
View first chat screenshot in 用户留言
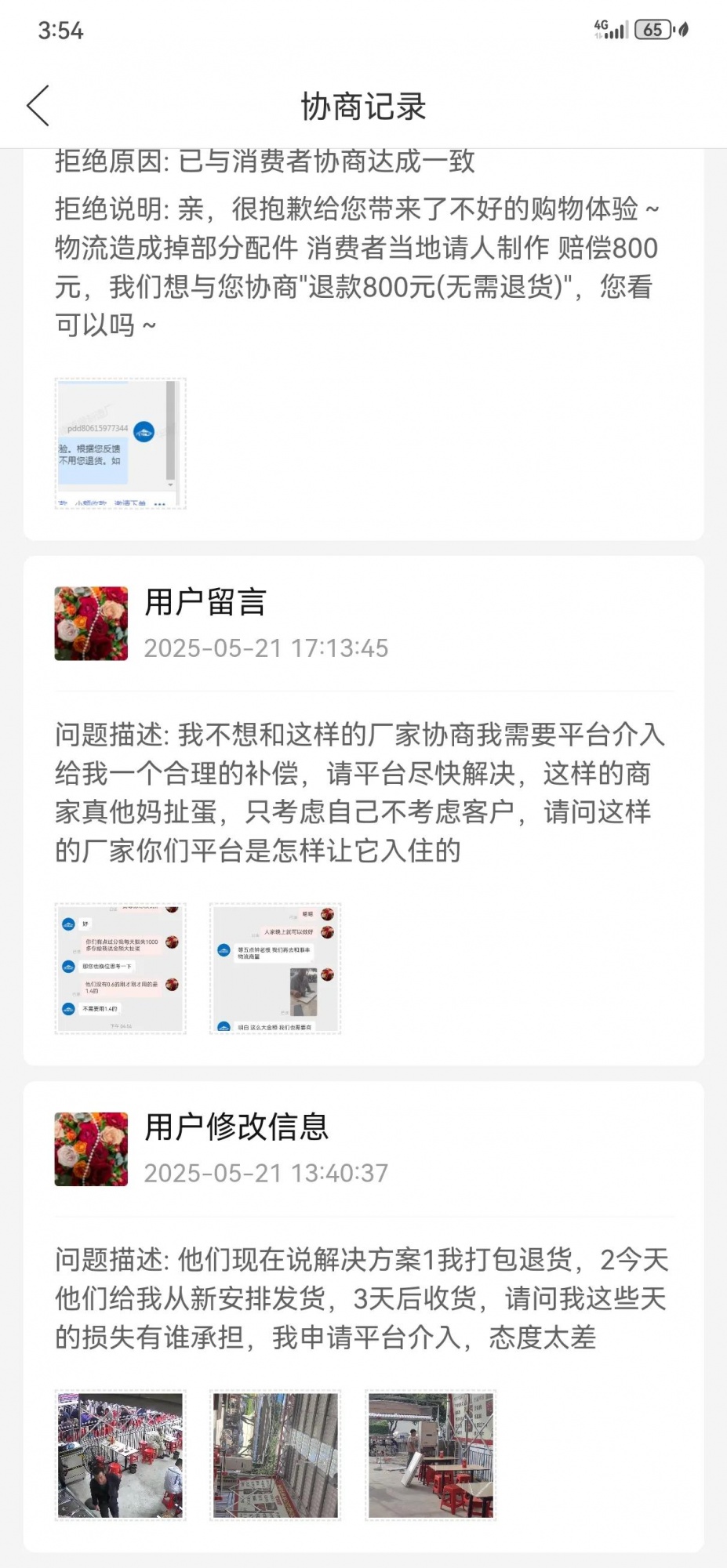pos(120,968)
